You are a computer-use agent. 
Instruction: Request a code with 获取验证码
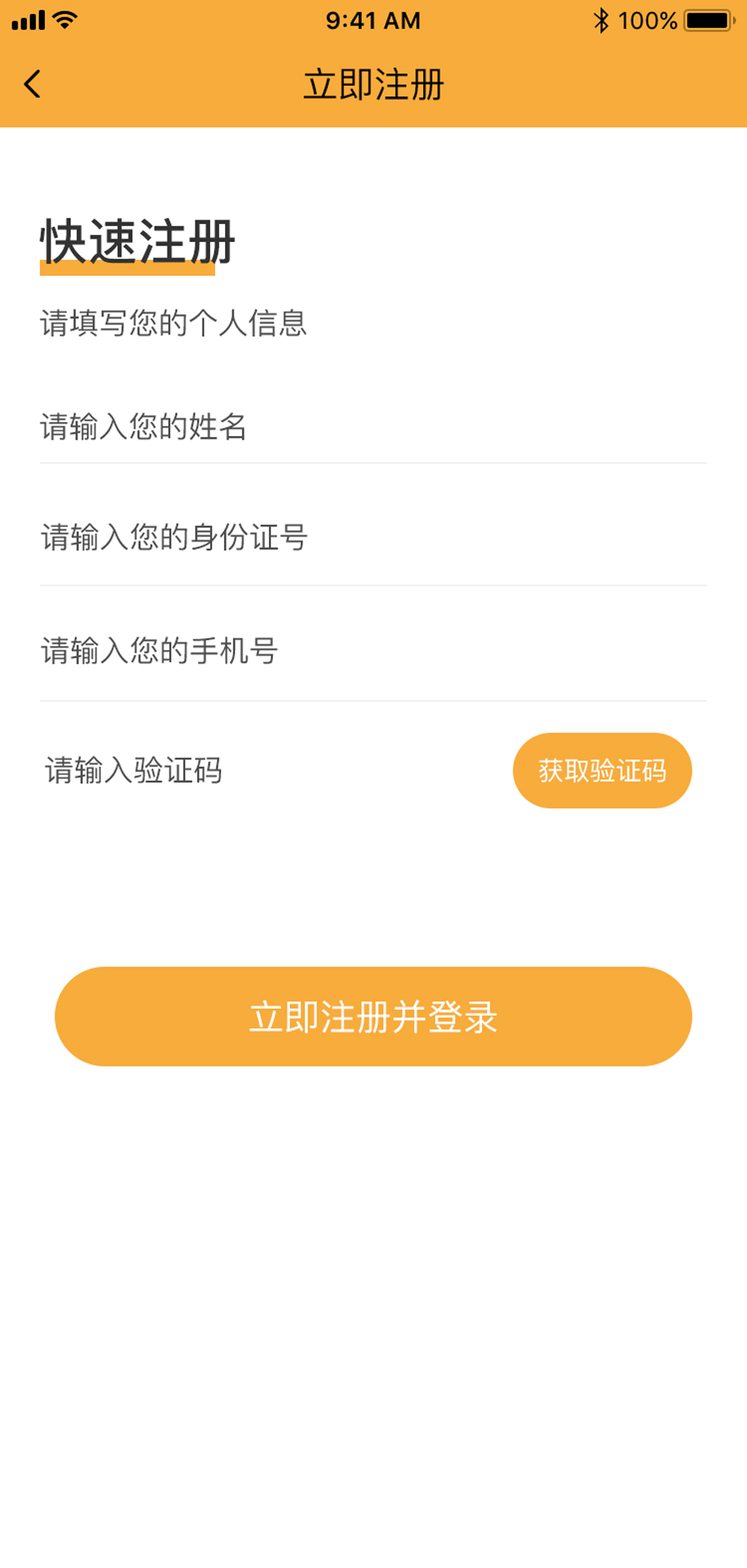click(x=601, y=771)
